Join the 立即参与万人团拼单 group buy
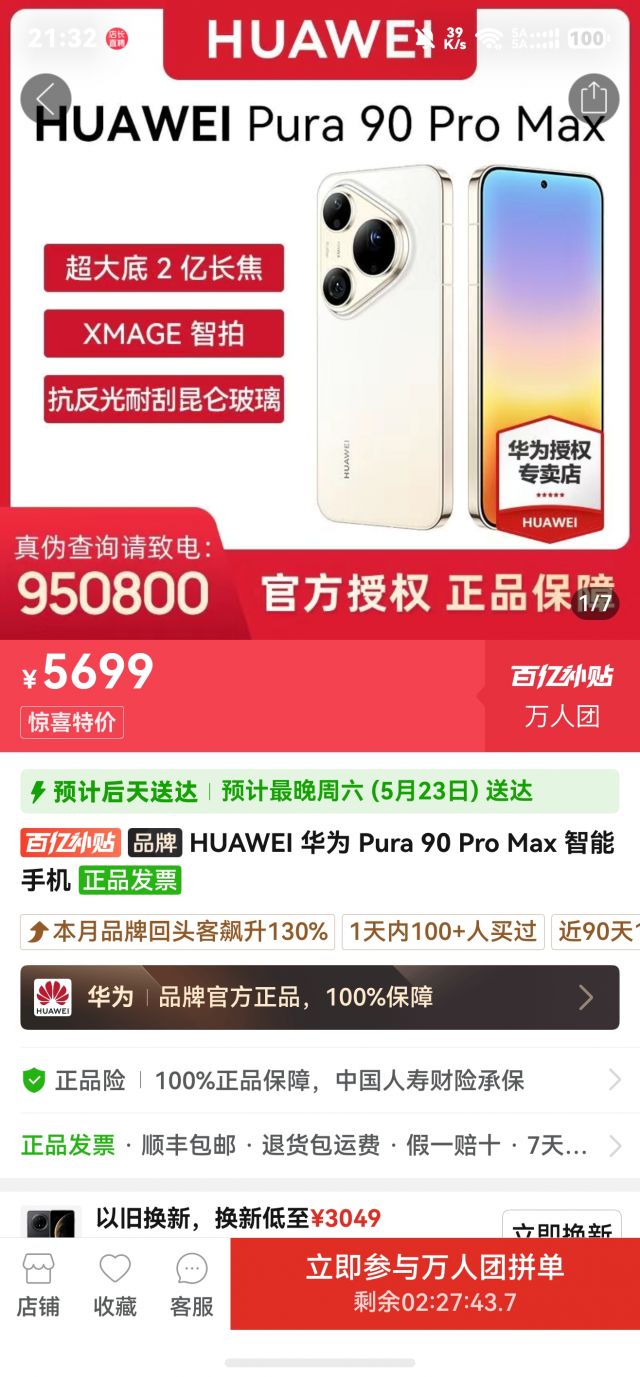This screenshot has width=640, height=1377. (435, 1284)
